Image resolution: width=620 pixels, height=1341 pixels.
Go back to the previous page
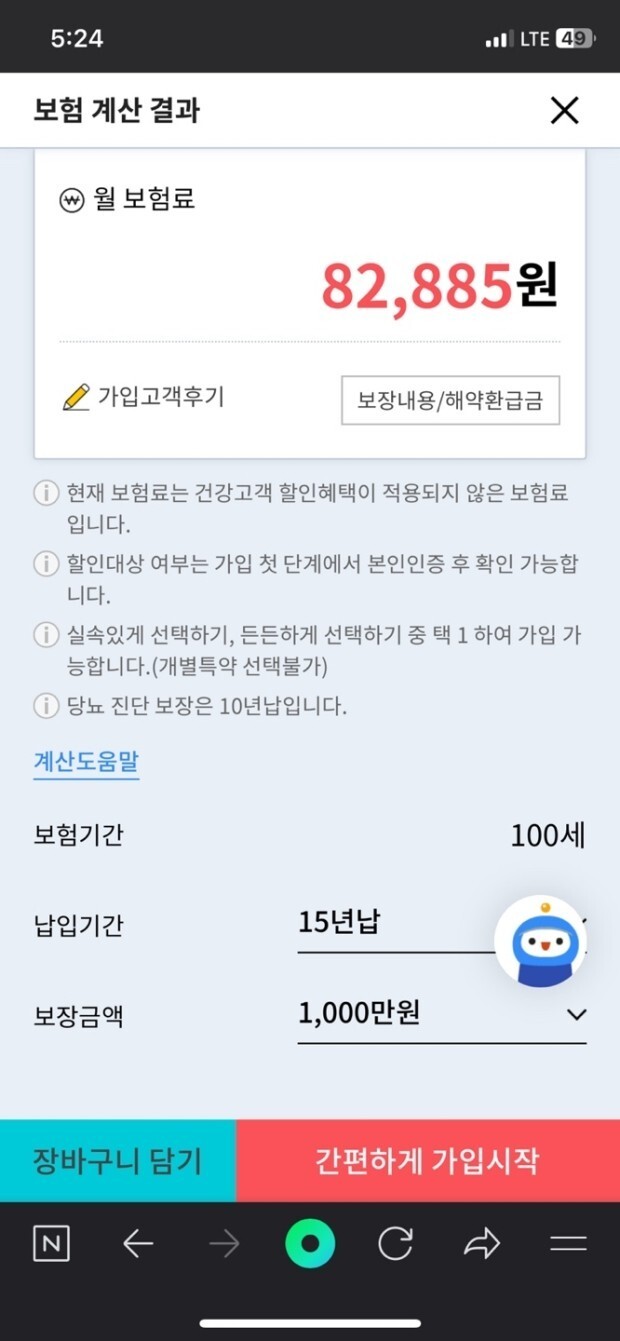pyautogui.click(x=138, y=1244)
